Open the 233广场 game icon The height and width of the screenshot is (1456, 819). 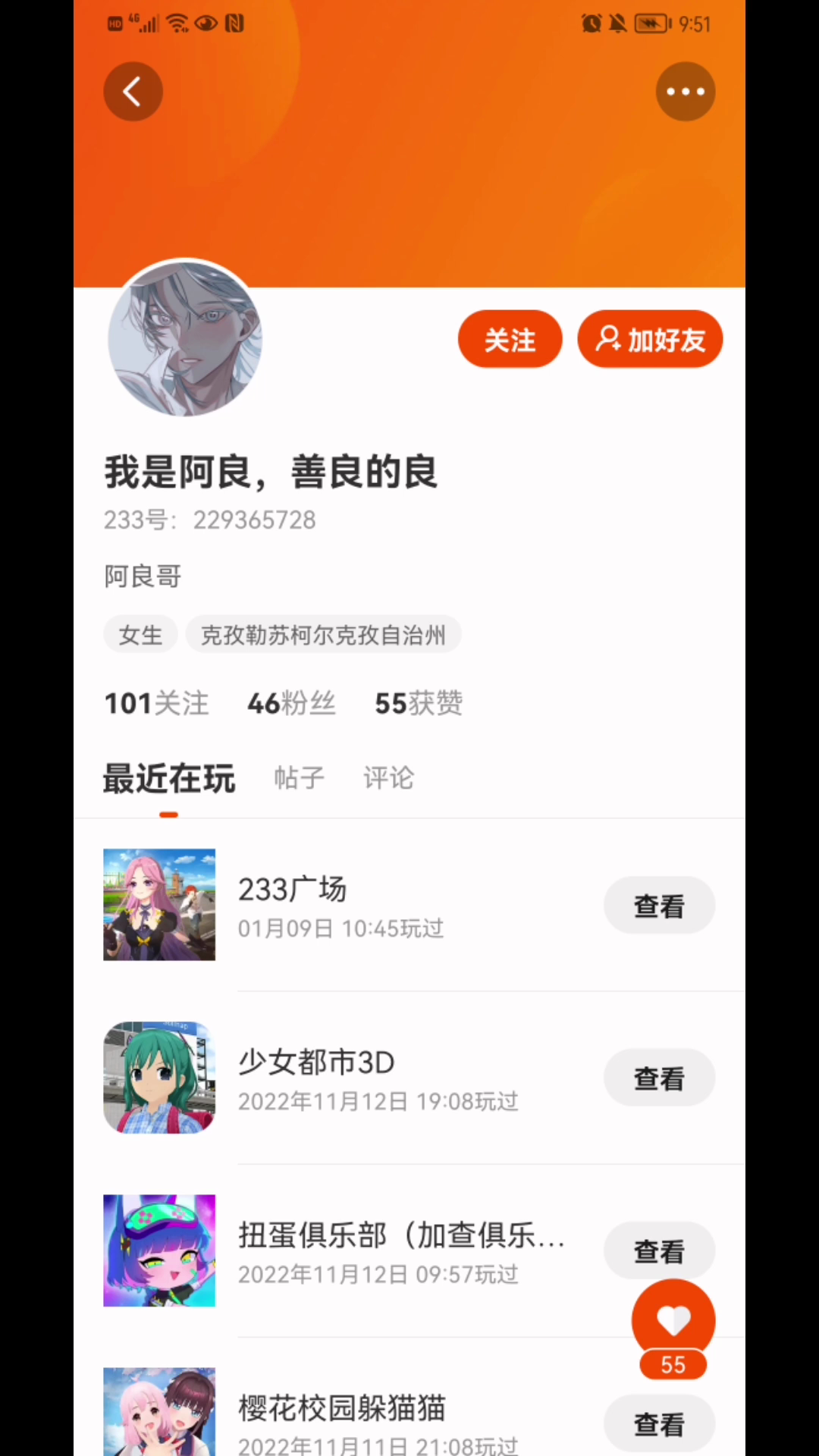[159, 905]
